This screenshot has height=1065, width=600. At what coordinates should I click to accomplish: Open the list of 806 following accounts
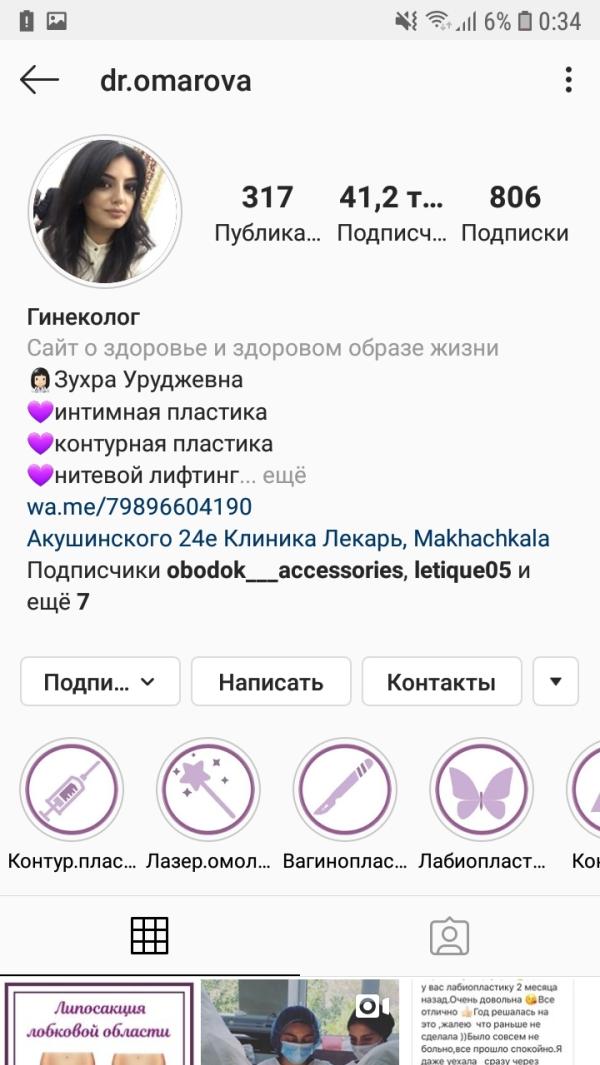coord(514,212)
